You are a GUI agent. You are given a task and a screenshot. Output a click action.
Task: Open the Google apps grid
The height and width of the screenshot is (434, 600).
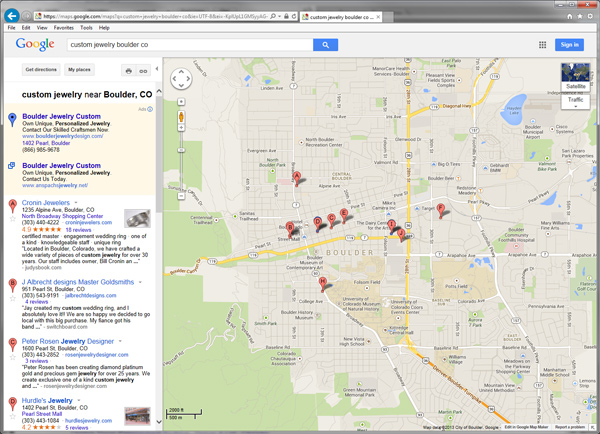(543, 45)
